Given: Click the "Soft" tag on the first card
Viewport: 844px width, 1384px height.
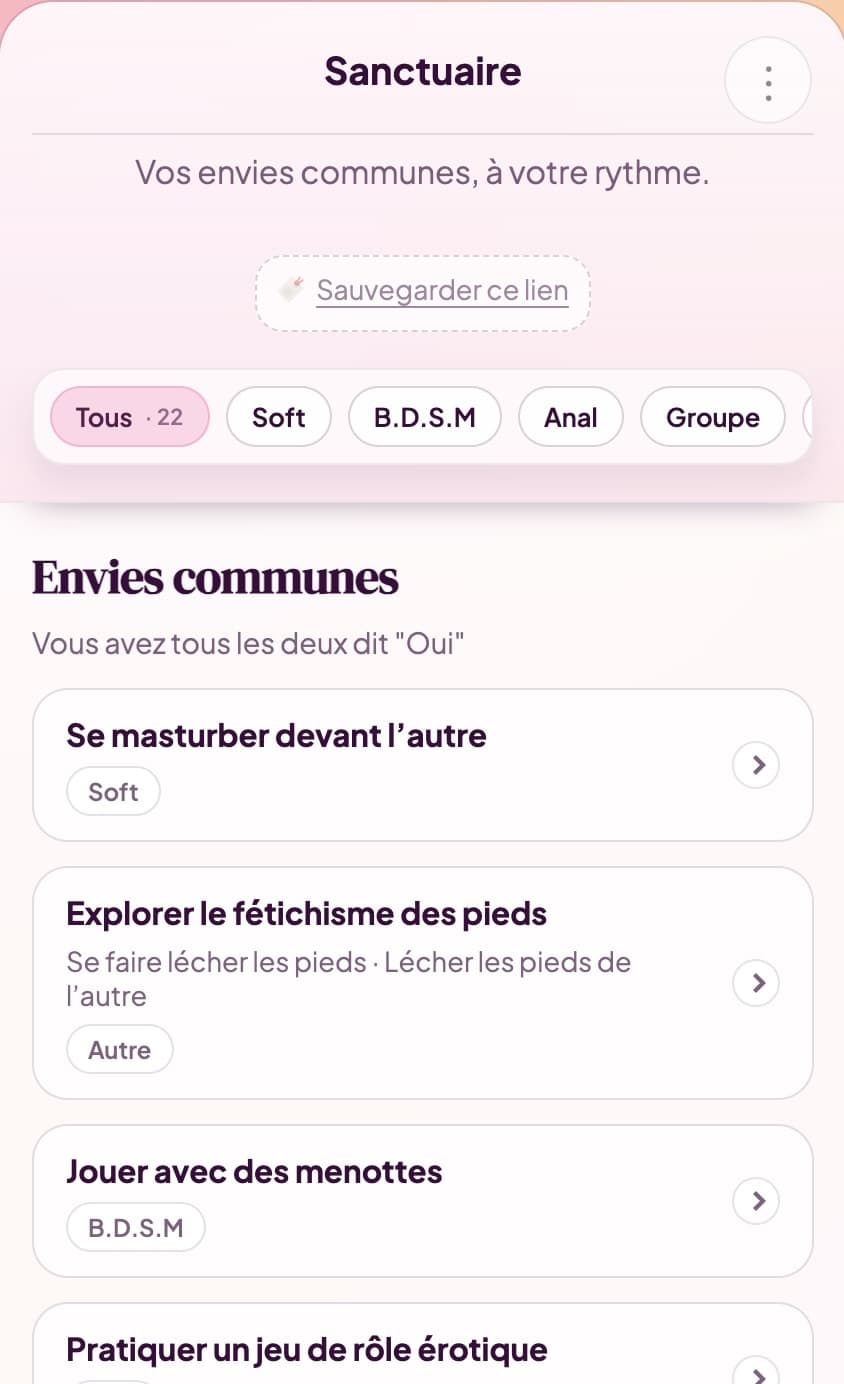Looking at the screenshot, I should (x=113, y=791).
